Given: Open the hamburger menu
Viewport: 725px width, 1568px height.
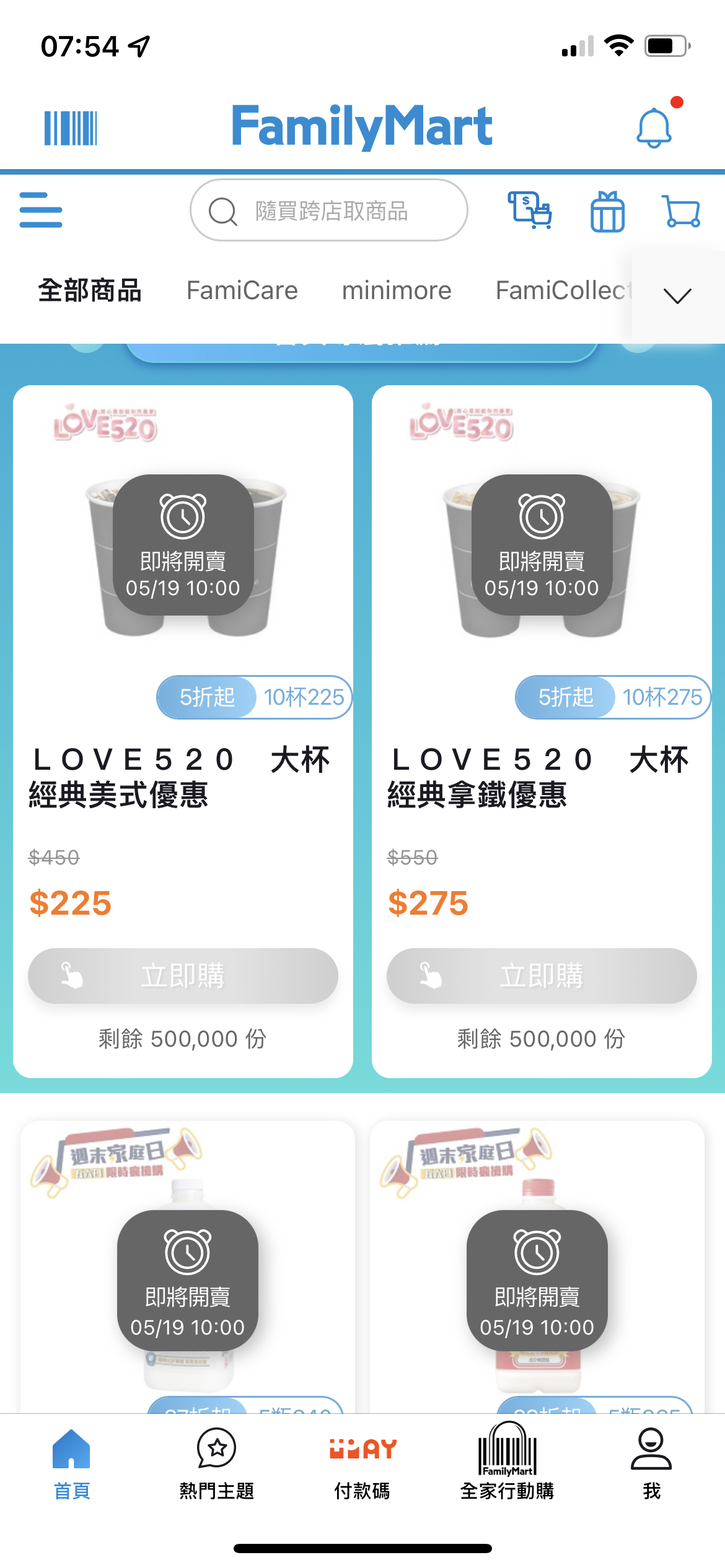Looking at the screenshot, I should click(41, 210).
